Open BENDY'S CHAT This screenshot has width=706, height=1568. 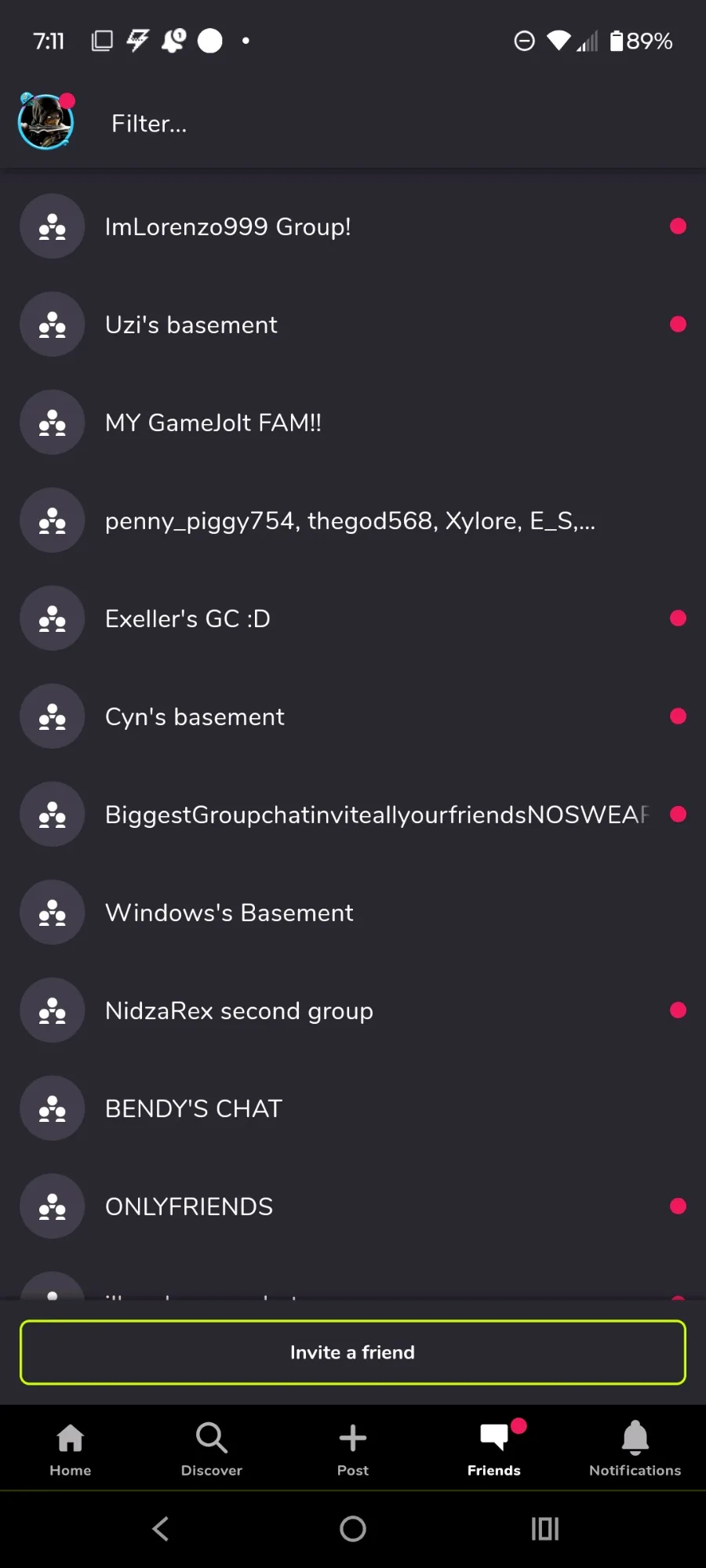tap(353, 1109)
